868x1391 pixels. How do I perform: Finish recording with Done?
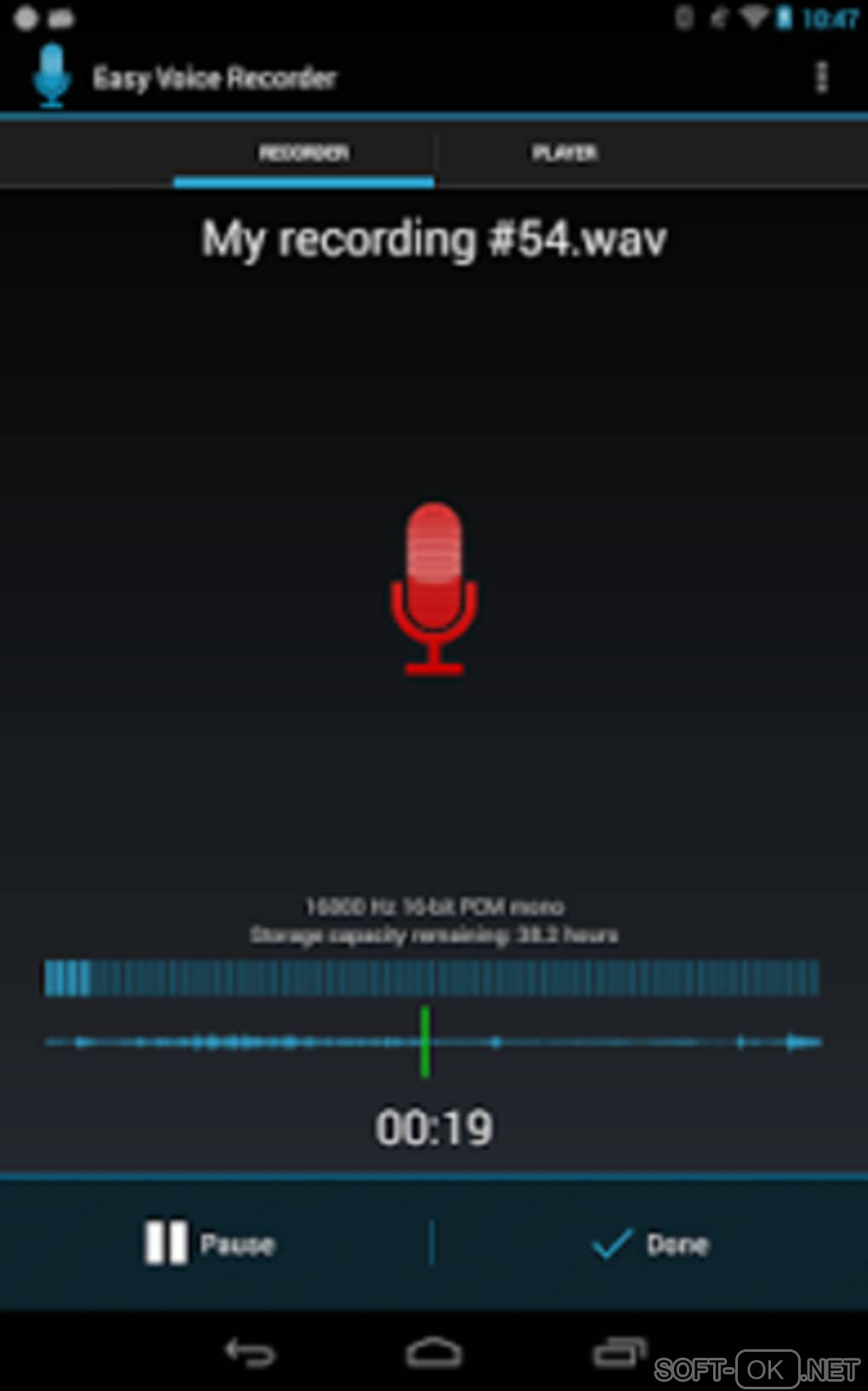(x=651, y=1244)
